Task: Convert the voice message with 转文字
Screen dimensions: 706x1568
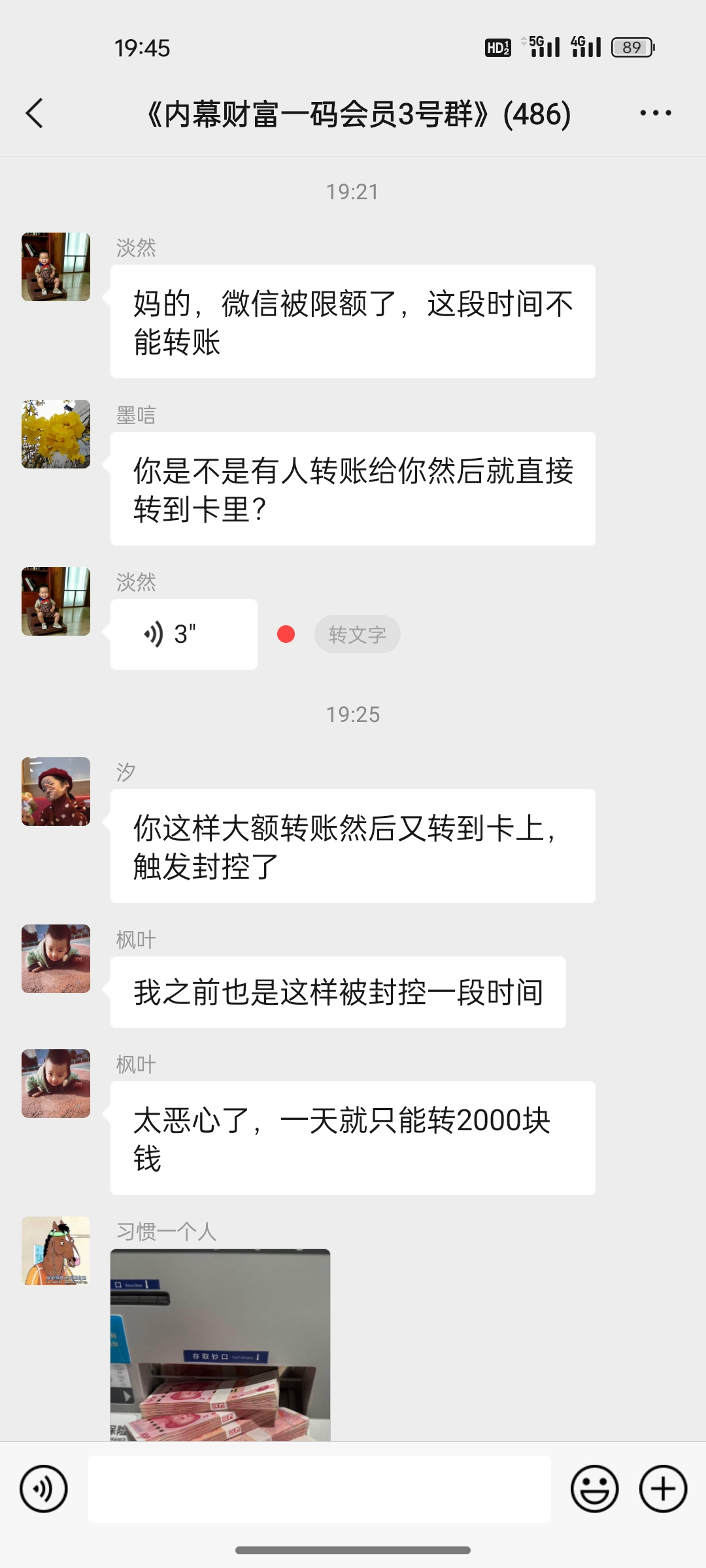Action: 357,634
